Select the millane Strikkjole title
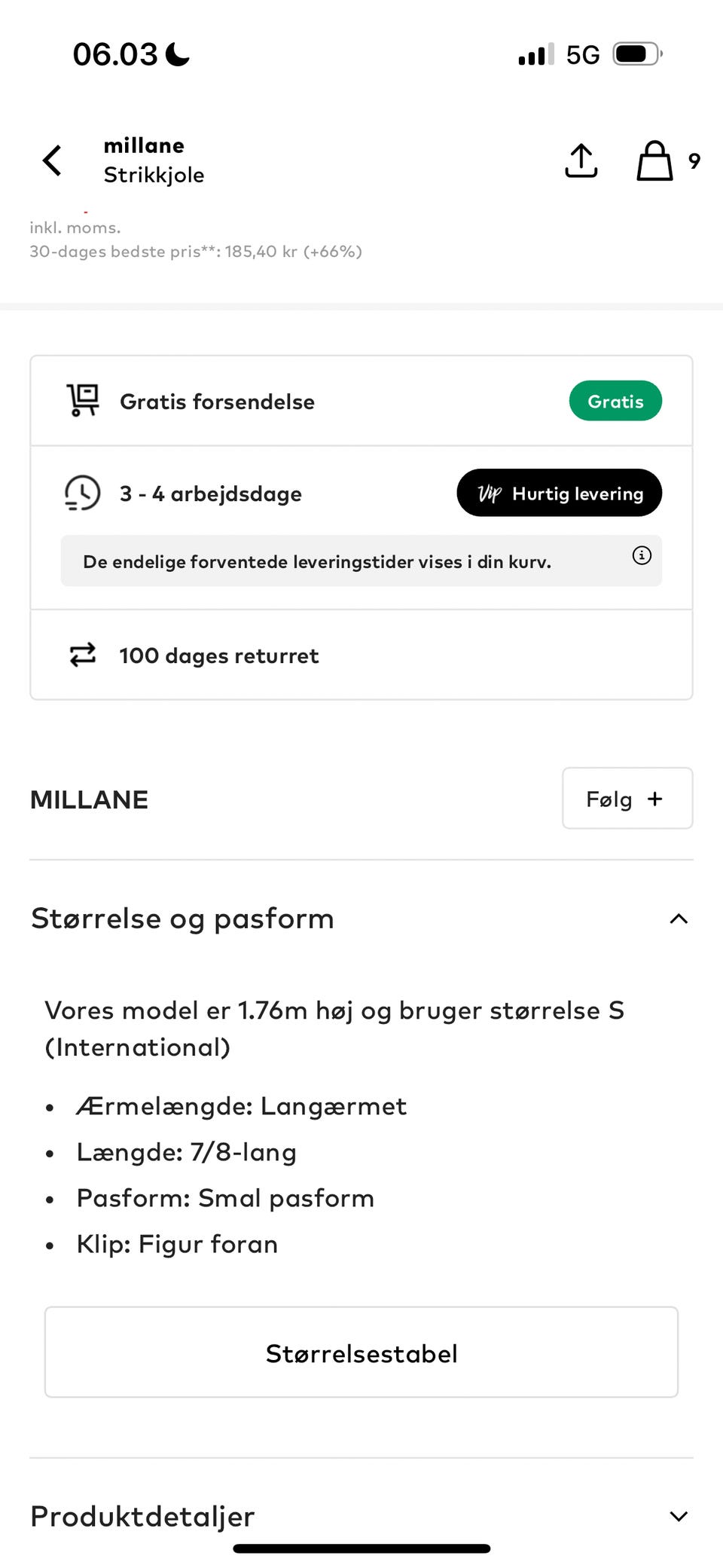The image size is (723, 1568). [154, 160]
